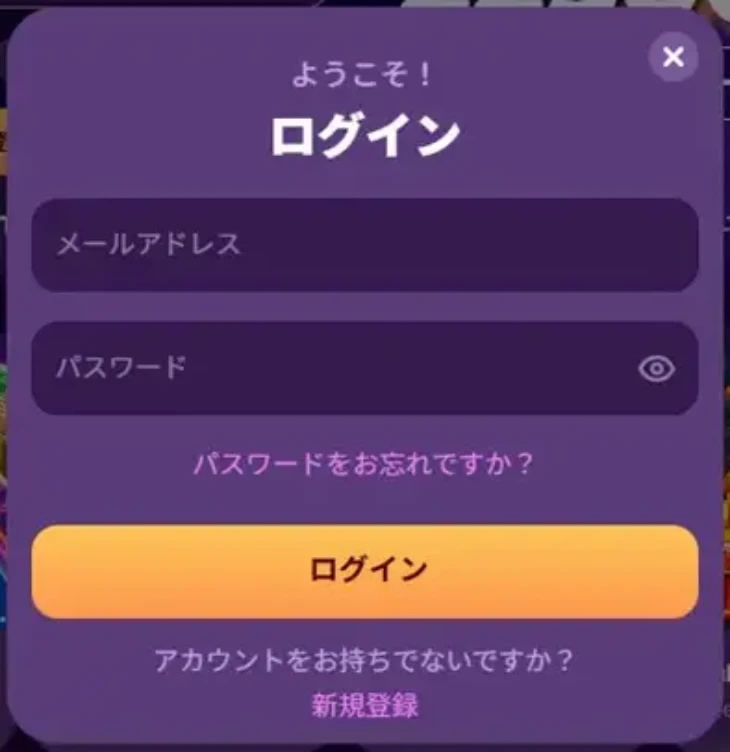The width and height of the screenshot is (730, 752).
Task: Open パスワードをお忘れですか？ recovery link
Action: [365, 464]
